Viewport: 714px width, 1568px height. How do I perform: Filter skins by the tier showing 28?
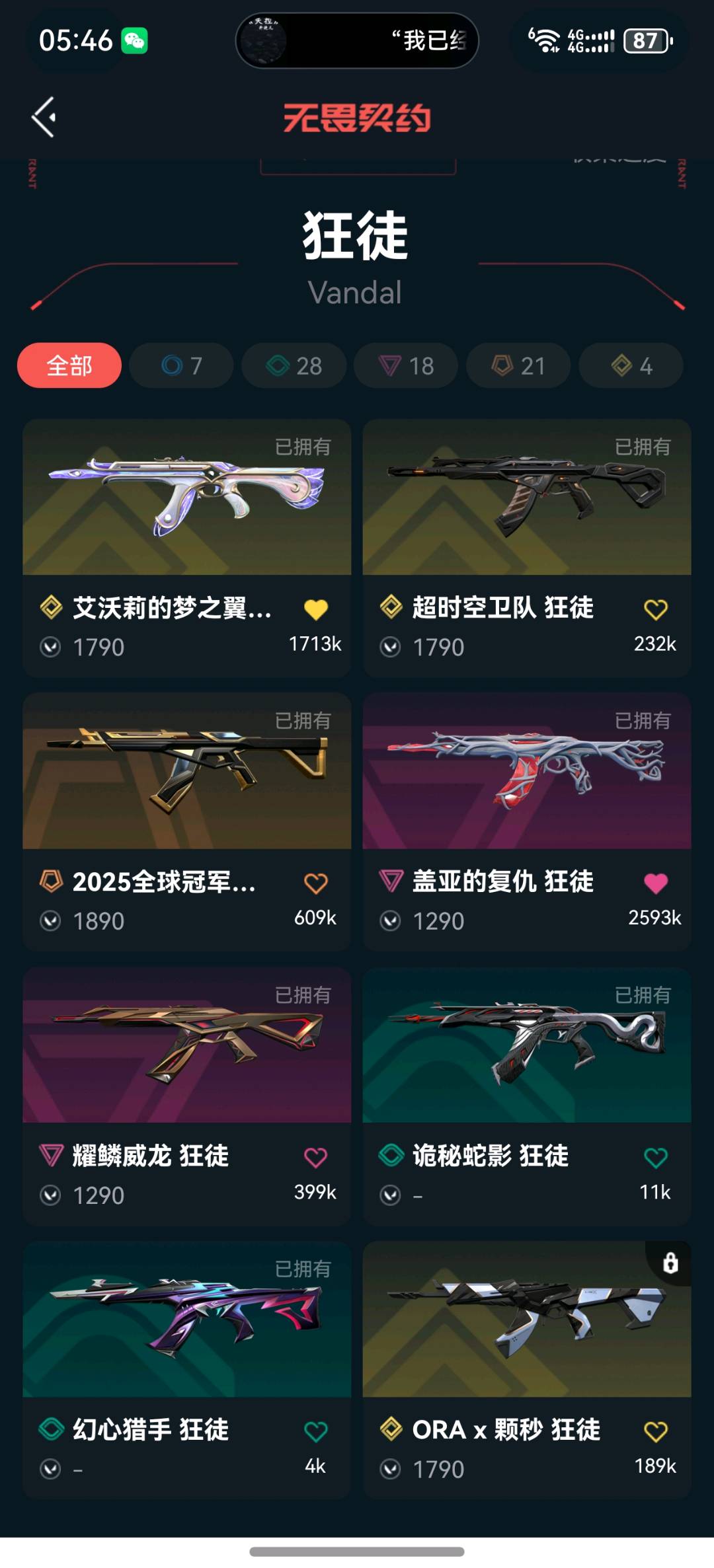click(x=294, y=365)
